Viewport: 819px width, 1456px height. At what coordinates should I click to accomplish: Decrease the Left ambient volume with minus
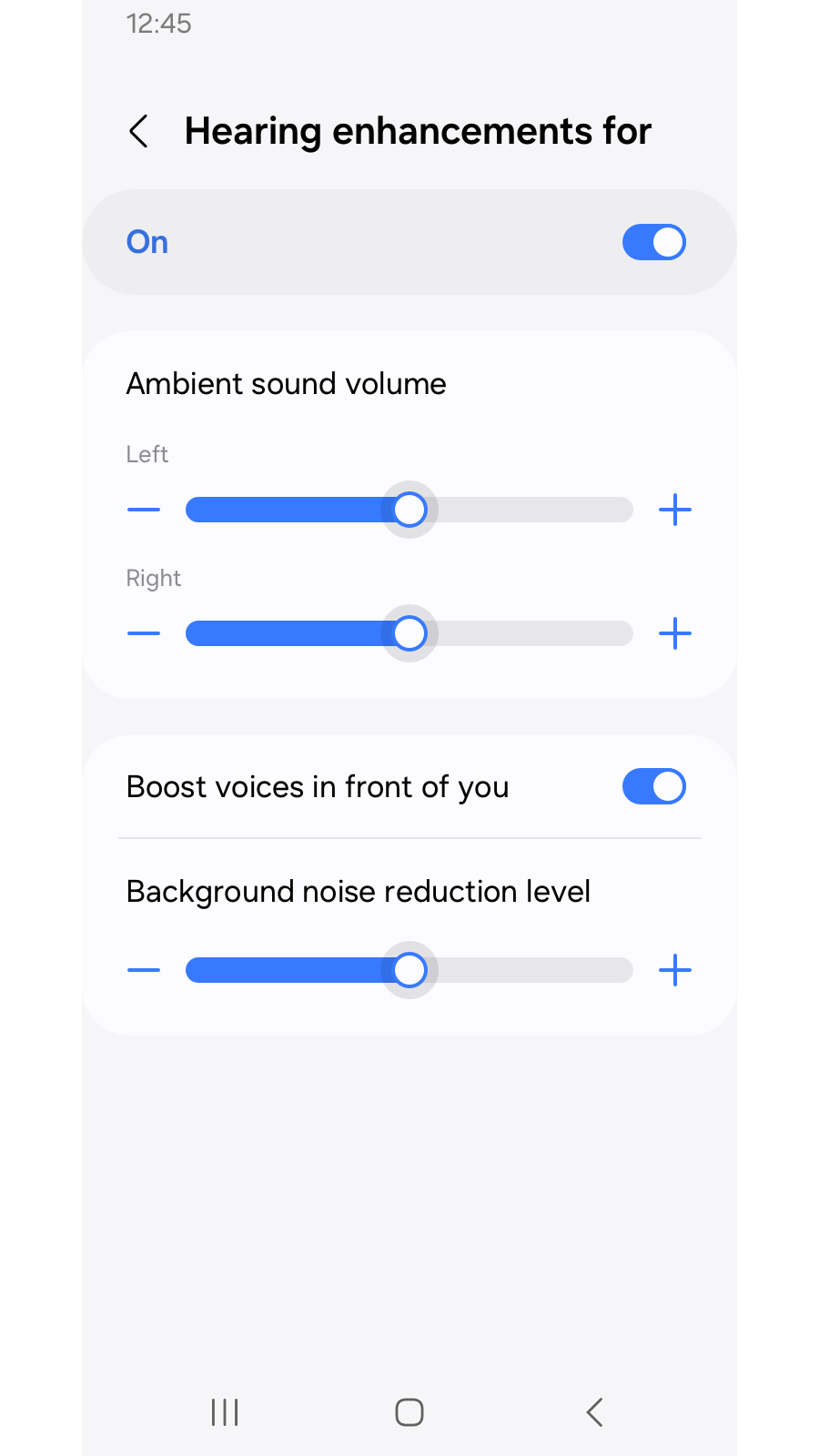pos(143,510)
